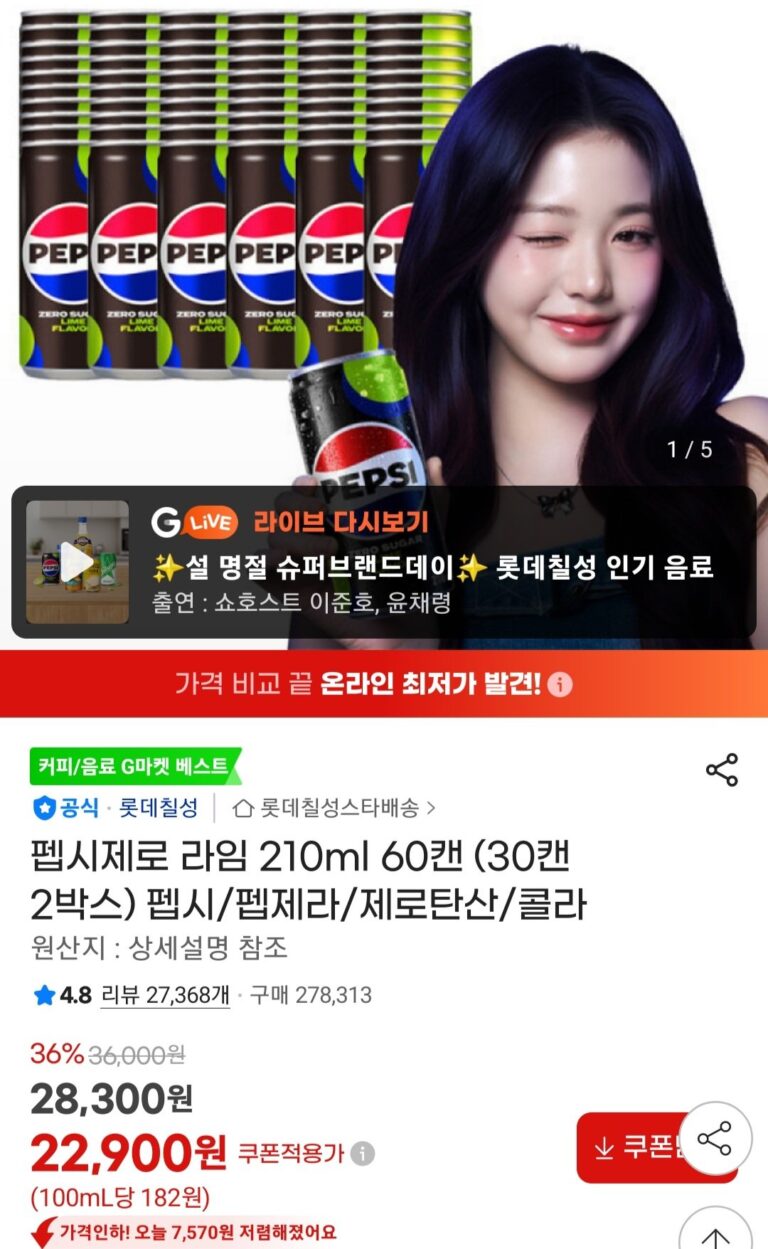768x1249 pixels.
Task: Open the info icon on 온라인 최저가 발견 banner
Action: pyautogui.click(x=561, y=685)
